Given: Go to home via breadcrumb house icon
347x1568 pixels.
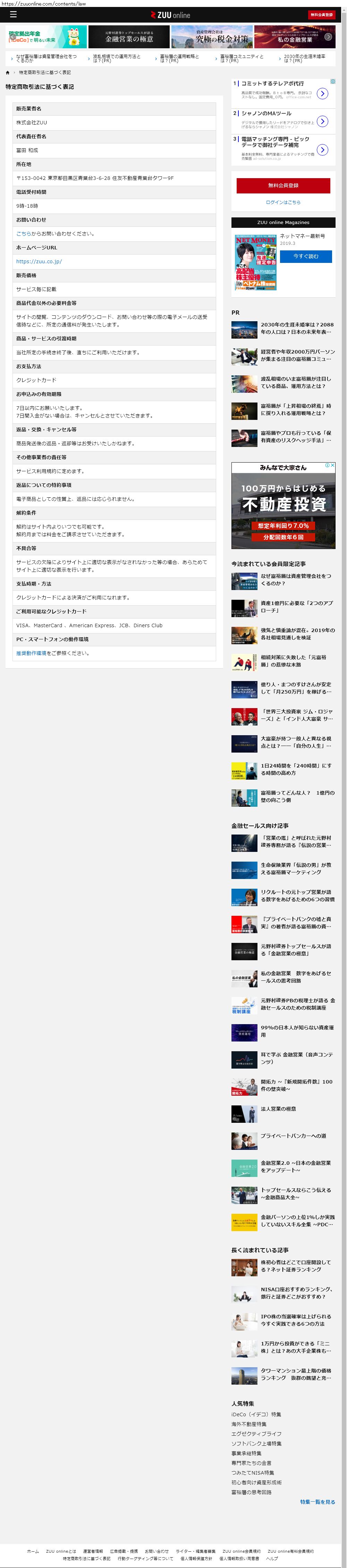Looking at the screenshot, I should point(8,73).
